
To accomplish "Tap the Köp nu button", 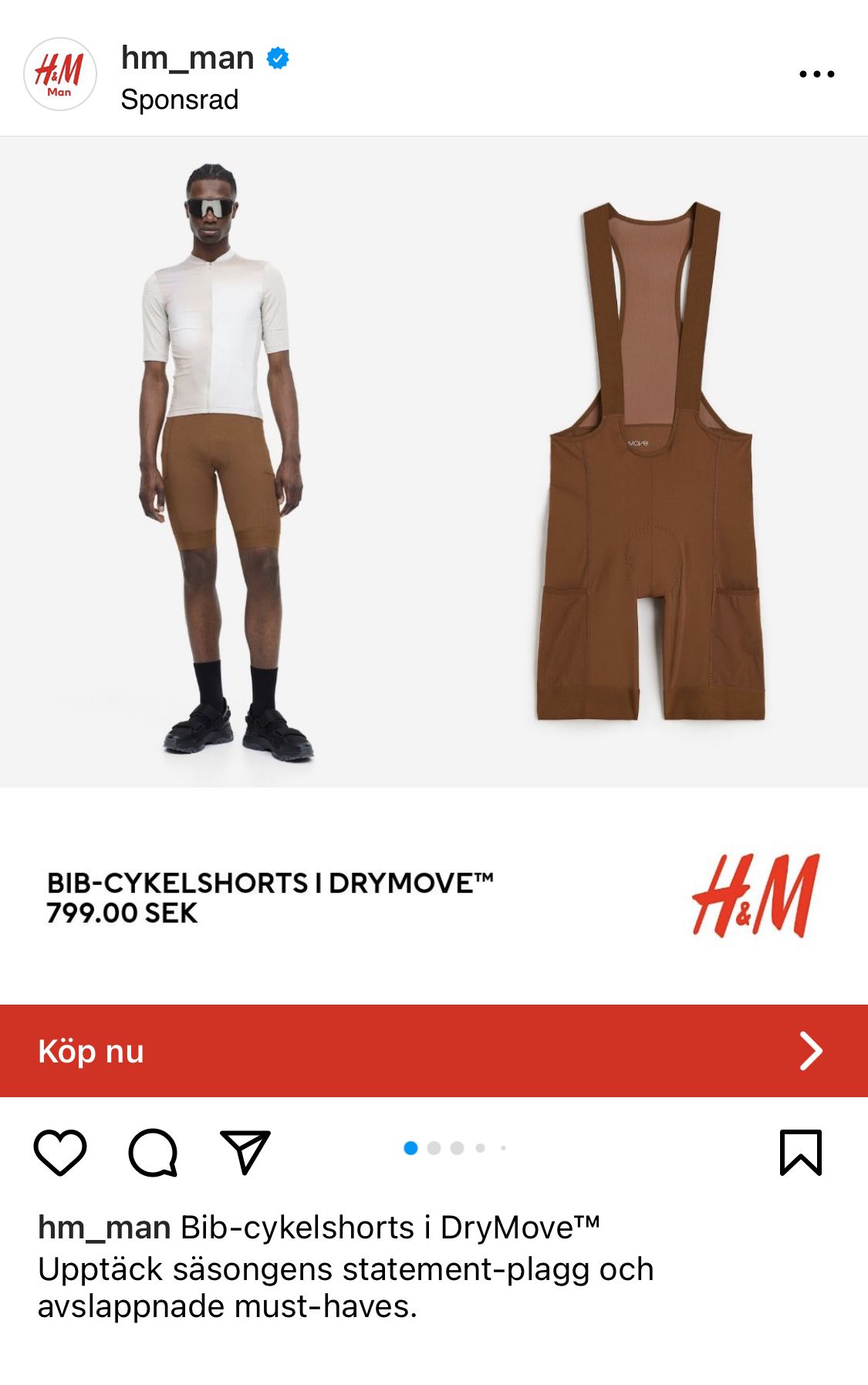I will click(434, 1051).
